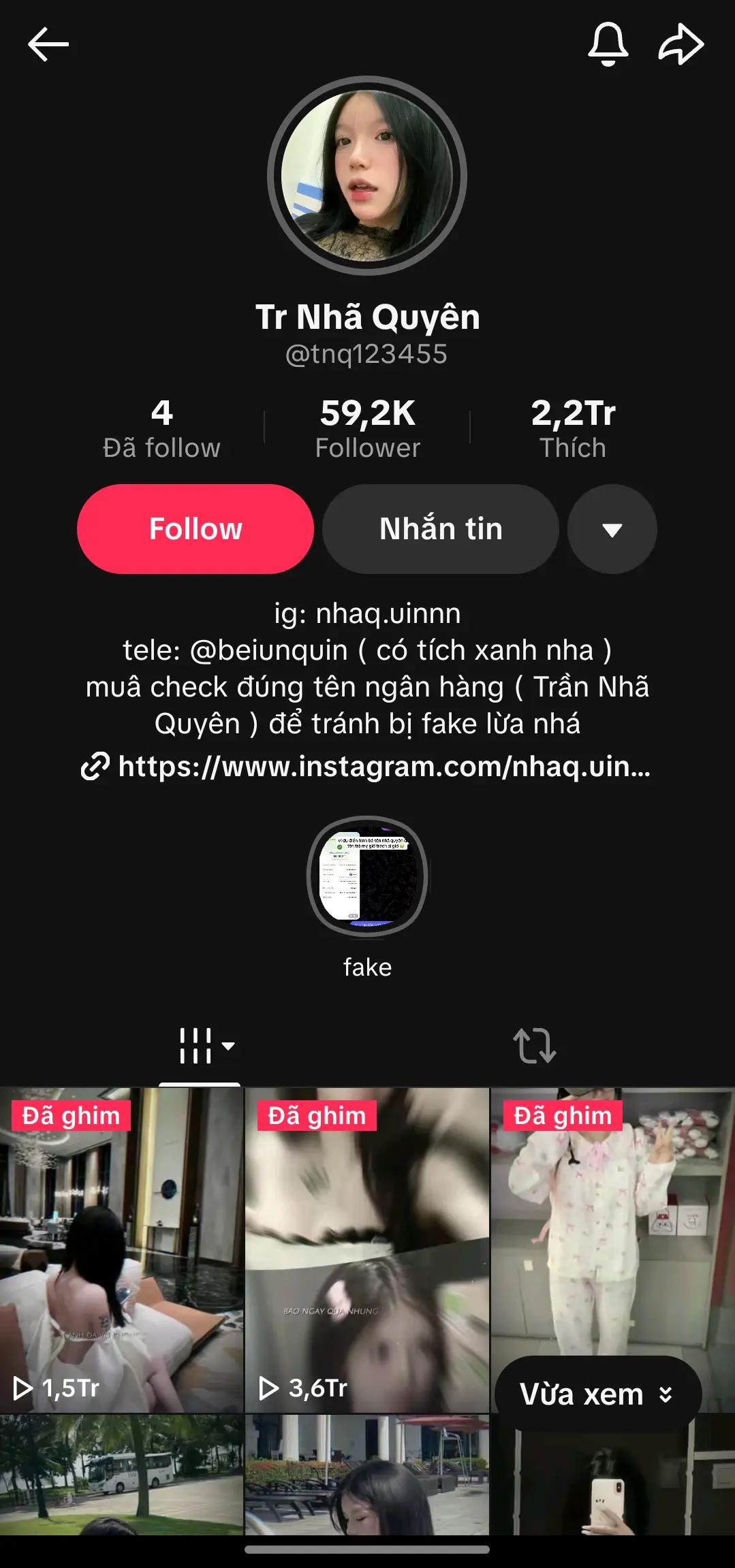The width and height of the screenshot is (735, 1568).
Task: View the 4 Đã follow list
Action: (x=161, y=429)
